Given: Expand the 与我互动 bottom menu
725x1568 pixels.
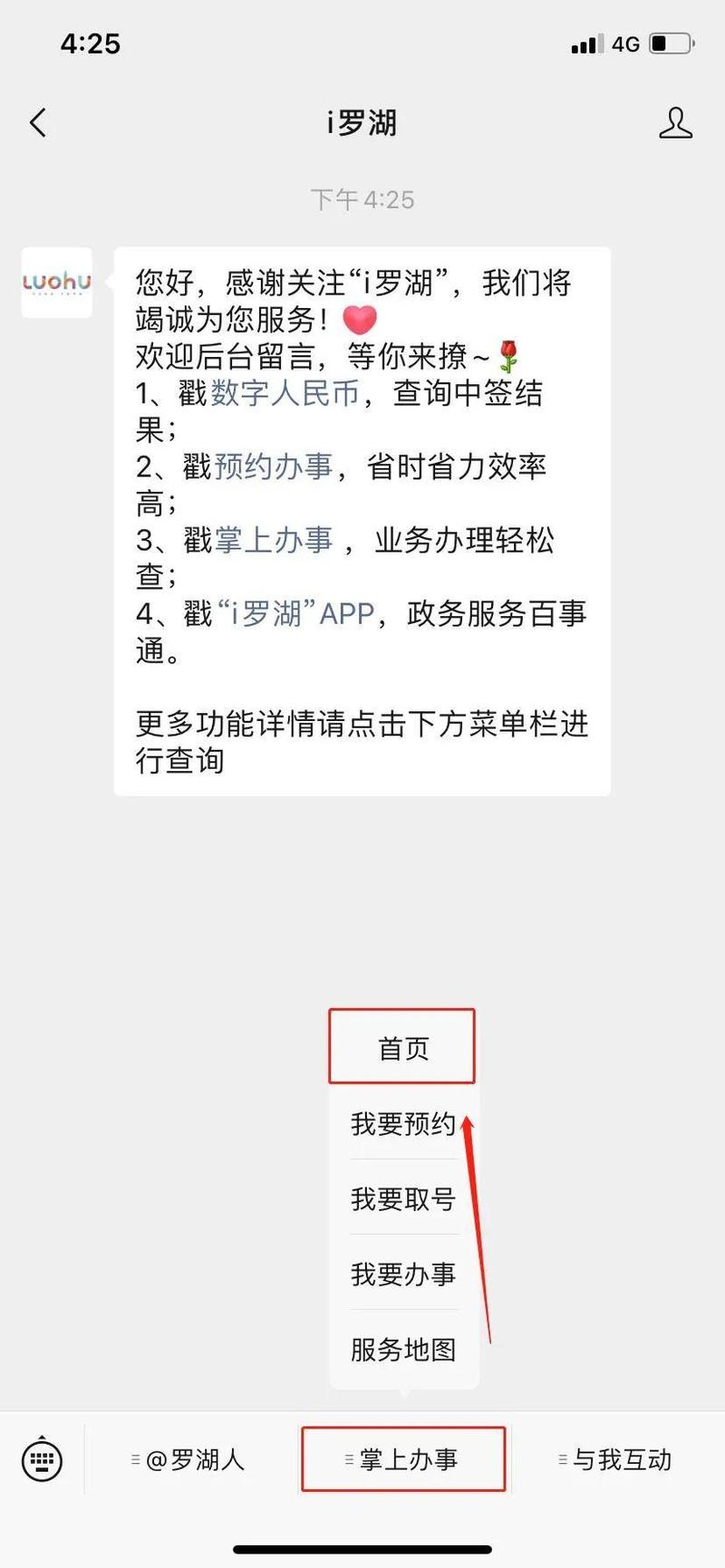Looking at the screenshot, I should pos(616,1459).
